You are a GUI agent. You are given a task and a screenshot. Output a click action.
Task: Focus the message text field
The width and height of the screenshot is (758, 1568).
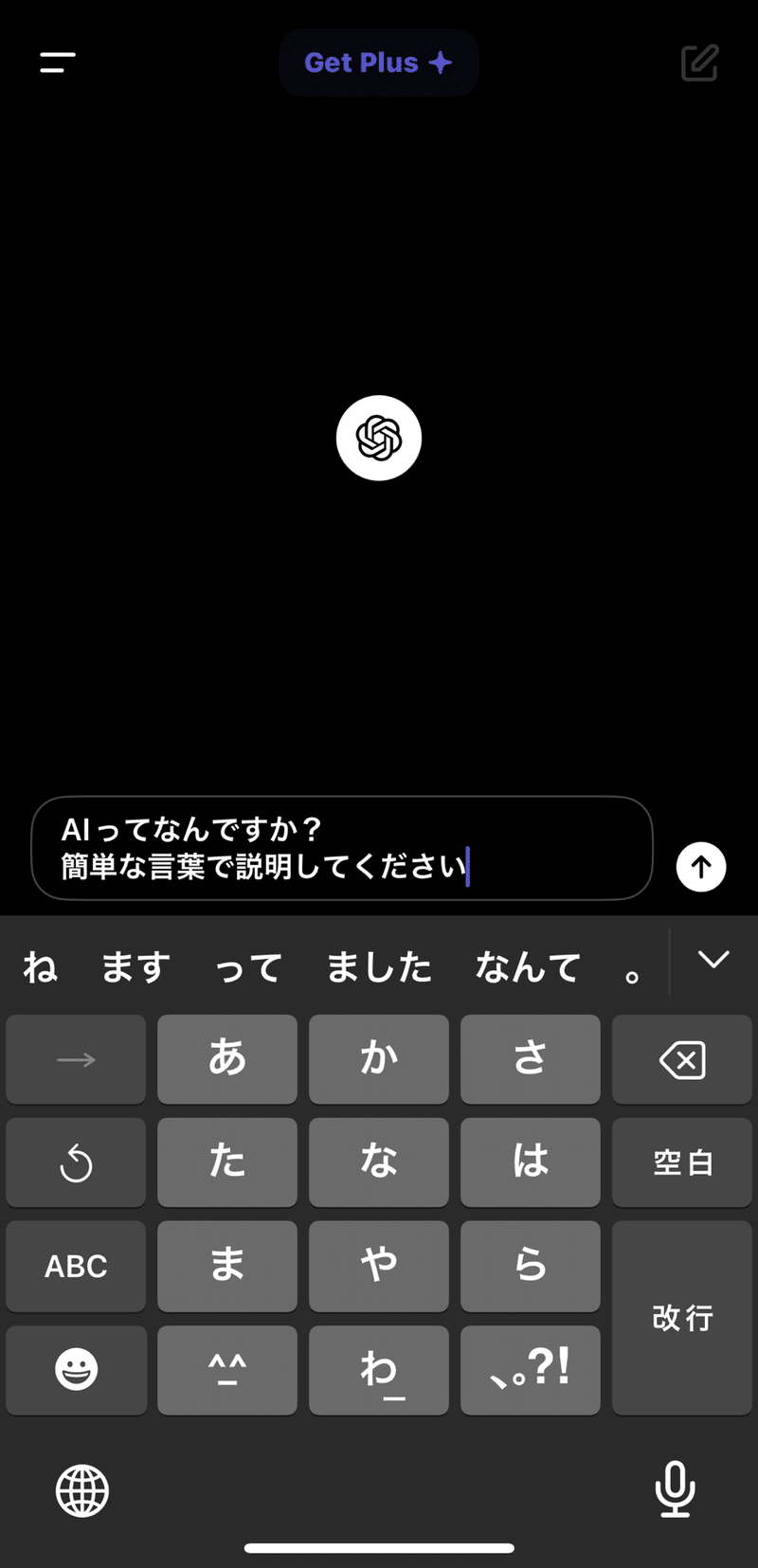coord(341,848)
